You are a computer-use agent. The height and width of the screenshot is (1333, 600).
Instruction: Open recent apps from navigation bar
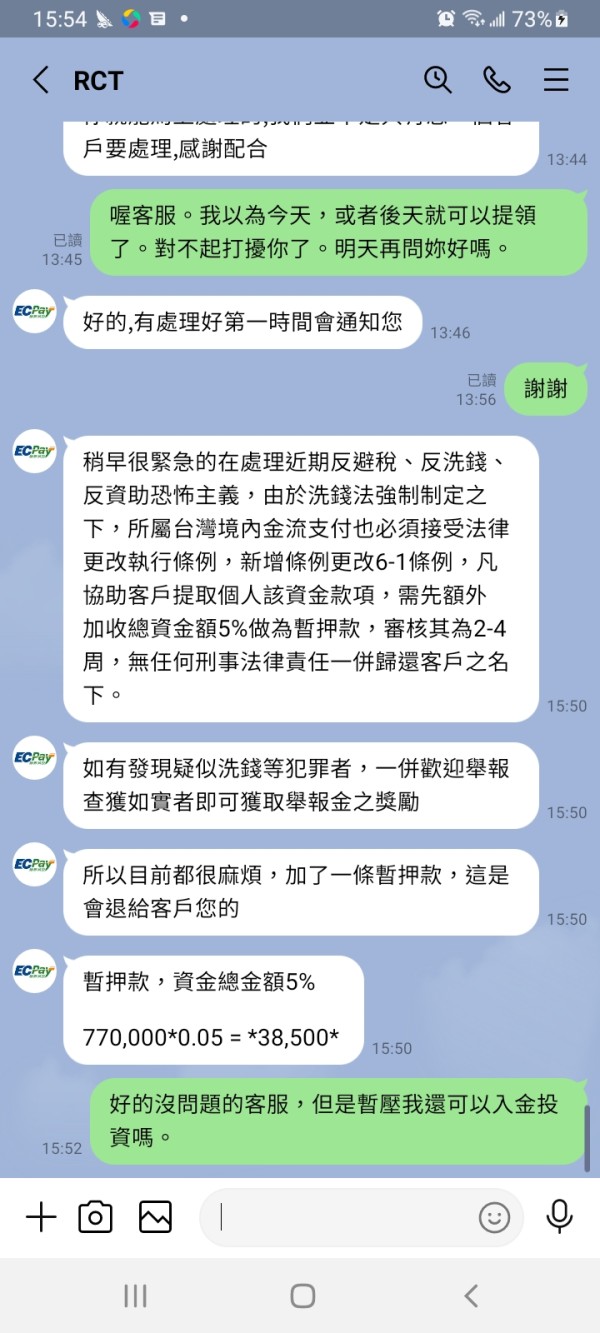[x=135, y=1296]
